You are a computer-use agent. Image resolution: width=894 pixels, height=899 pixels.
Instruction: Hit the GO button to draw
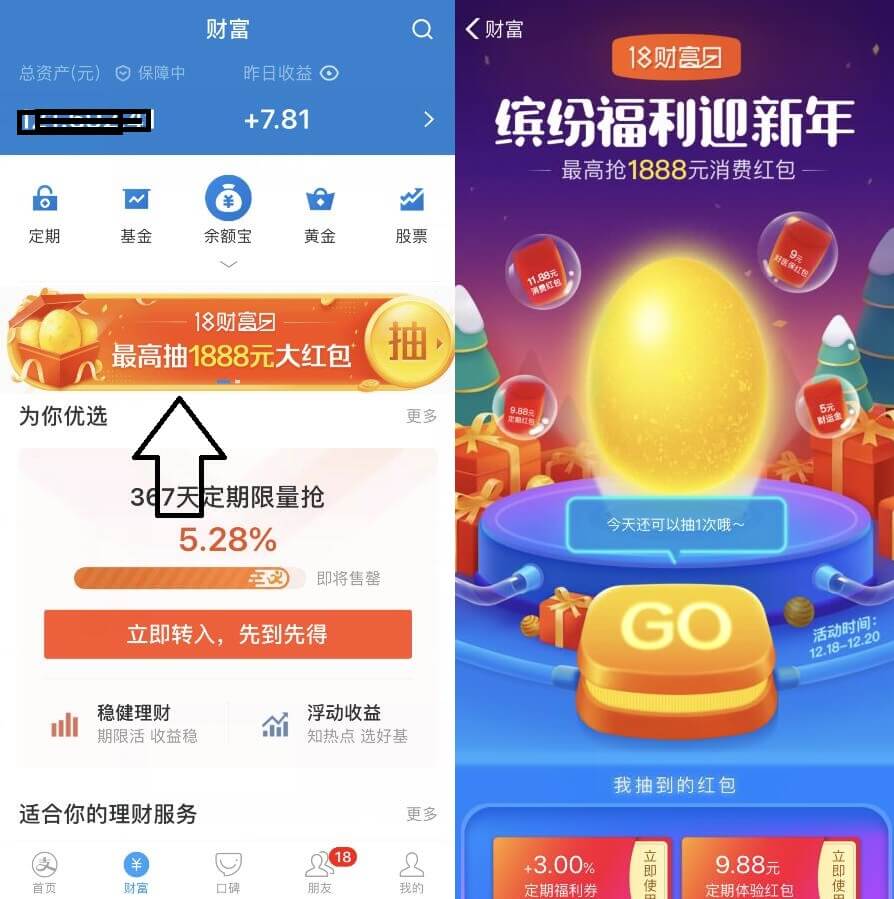(x=675, y=632)
